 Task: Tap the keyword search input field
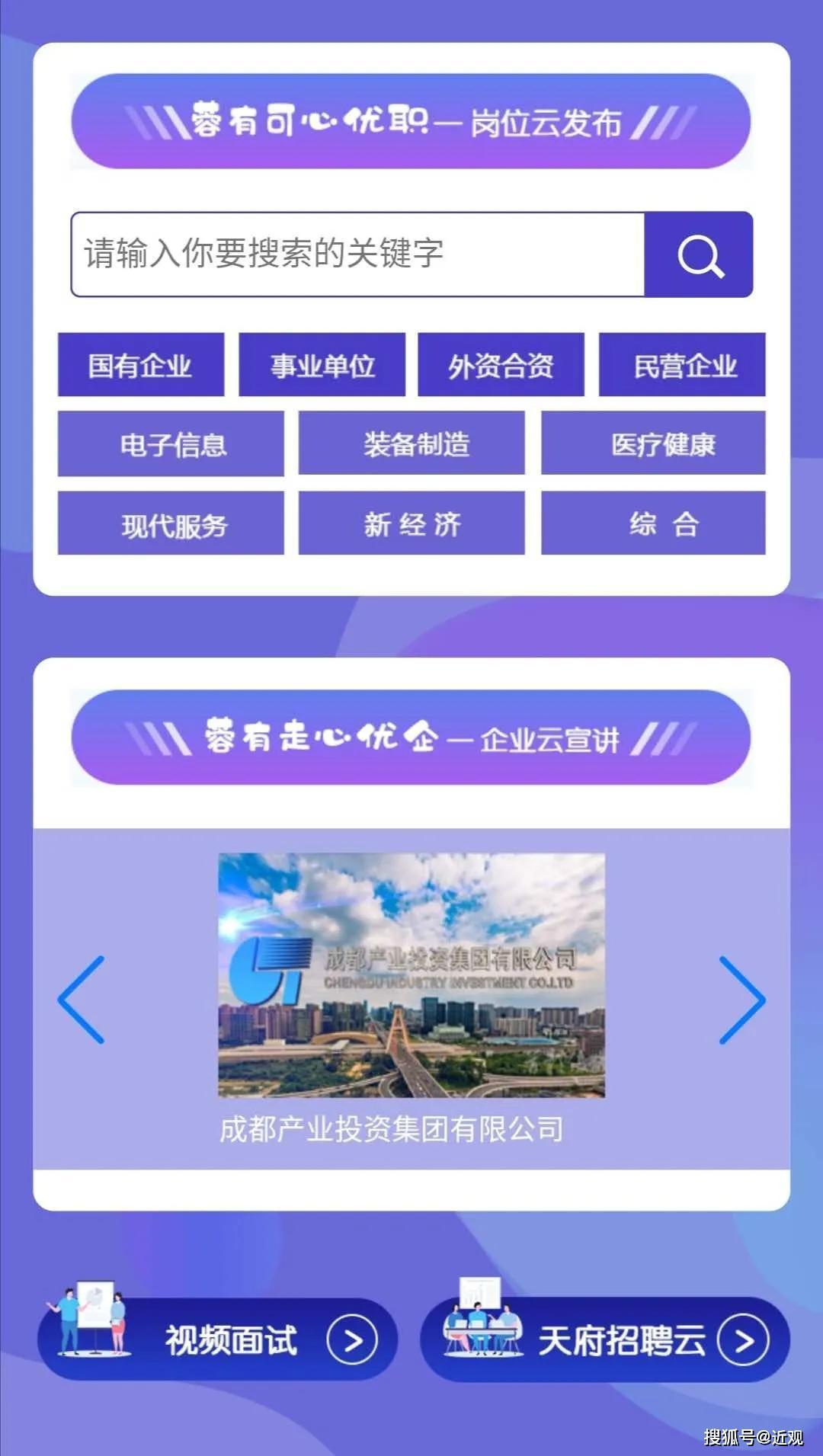(357, 254)
